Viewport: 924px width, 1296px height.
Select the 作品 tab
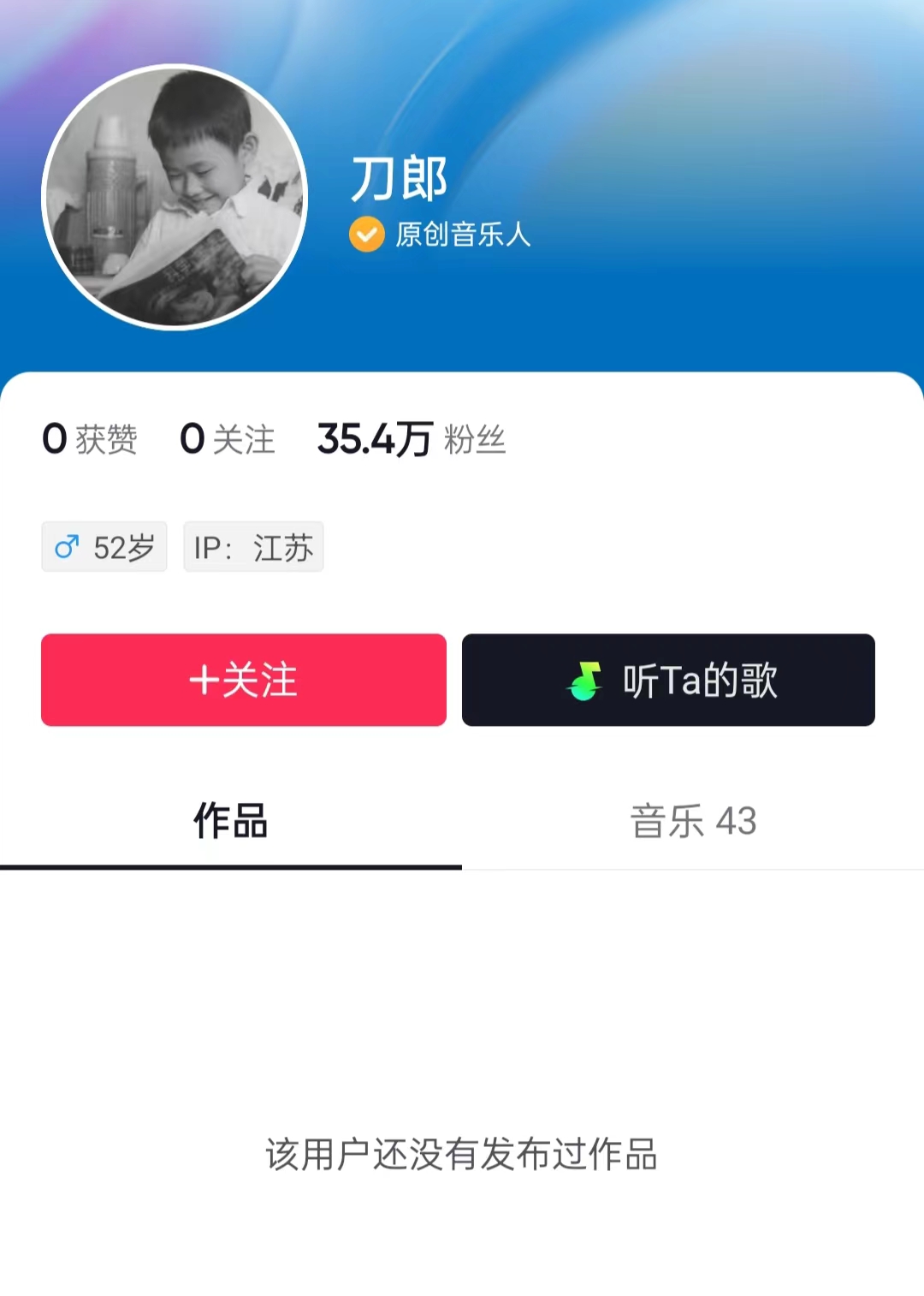pos(230,822)
